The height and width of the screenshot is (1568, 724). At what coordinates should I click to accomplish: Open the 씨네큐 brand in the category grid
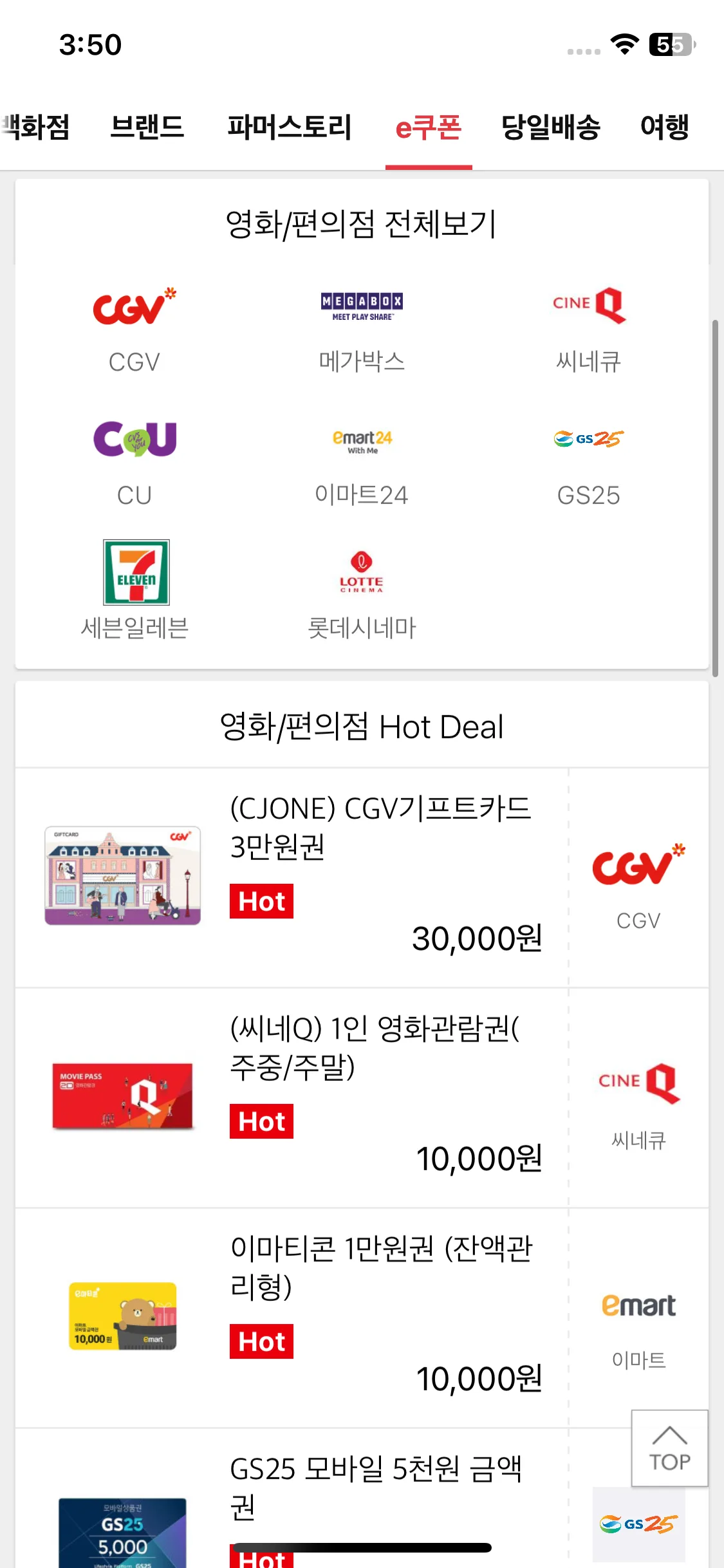tap(588, 330)
